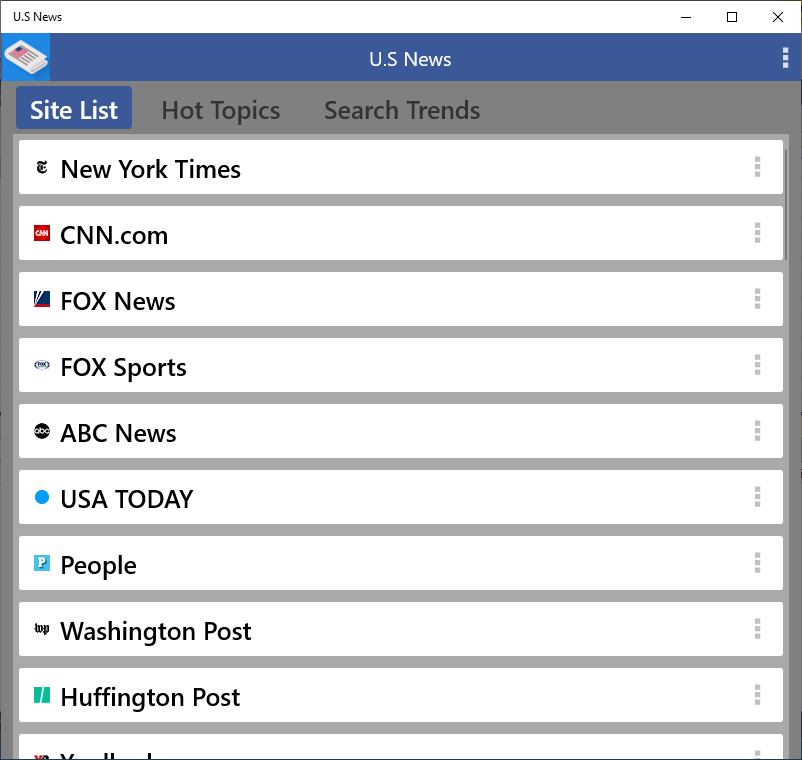
Task: Open the People site
Action: (98, 565)
